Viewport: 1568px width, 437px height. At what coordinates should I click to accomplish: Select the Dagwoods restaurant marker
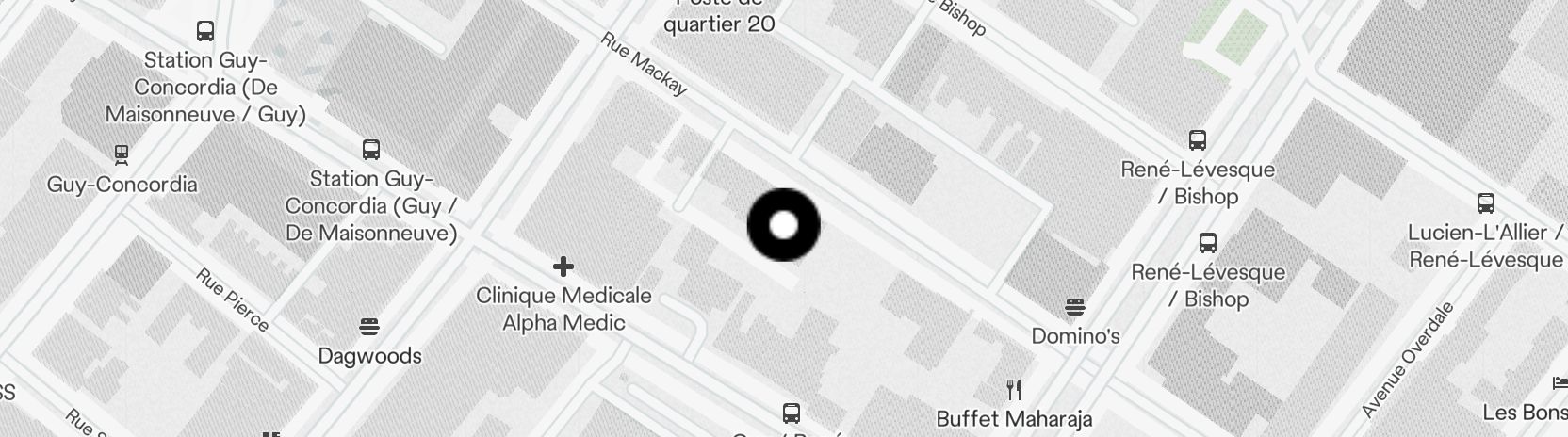point(369,327)
